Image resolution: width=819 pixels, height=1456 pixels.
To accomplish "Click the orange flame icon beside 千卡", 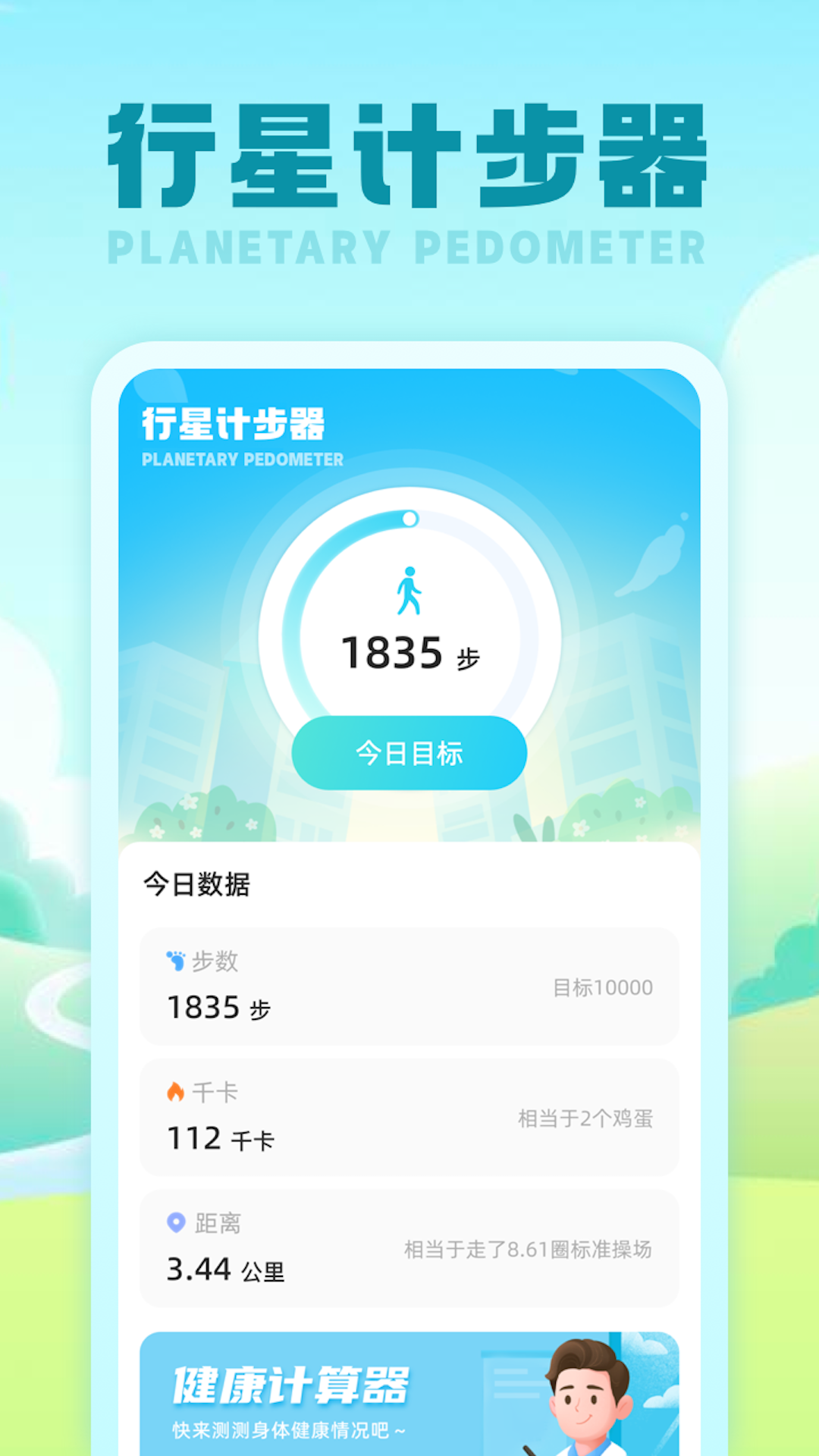I will [176, 1090].
